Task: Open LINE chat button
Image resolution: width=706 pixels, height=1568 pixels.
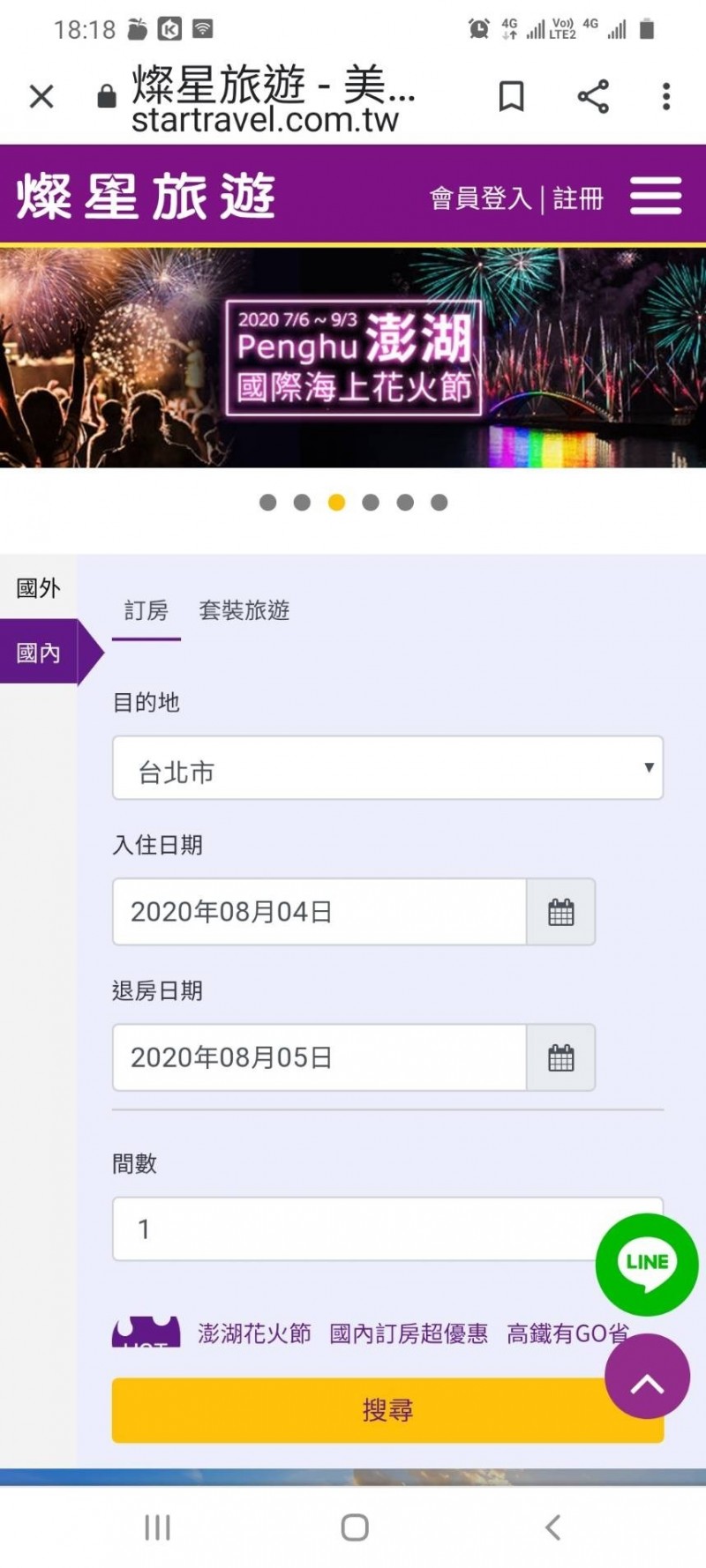Action: click(647, 1265)
